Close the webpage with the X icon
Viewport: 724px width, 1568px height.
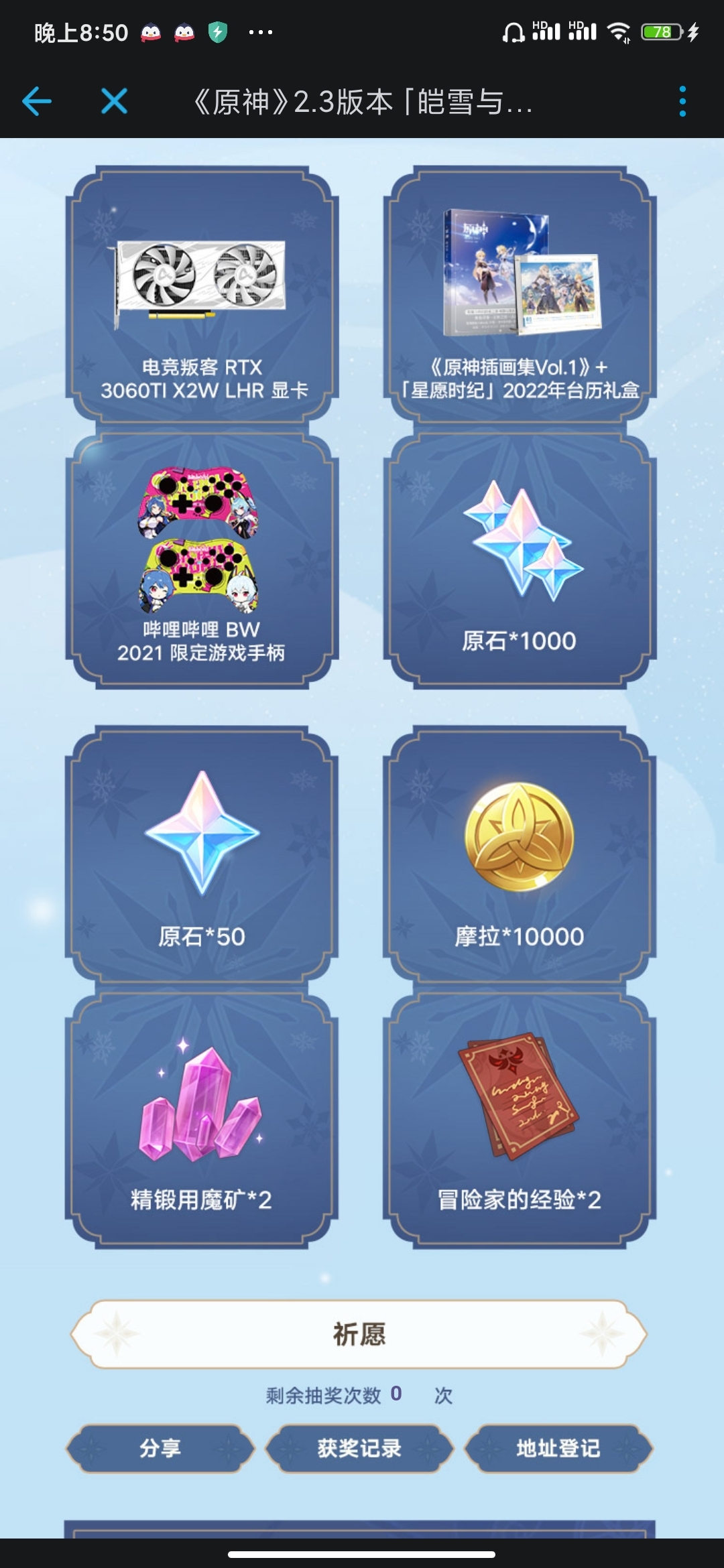114,102
